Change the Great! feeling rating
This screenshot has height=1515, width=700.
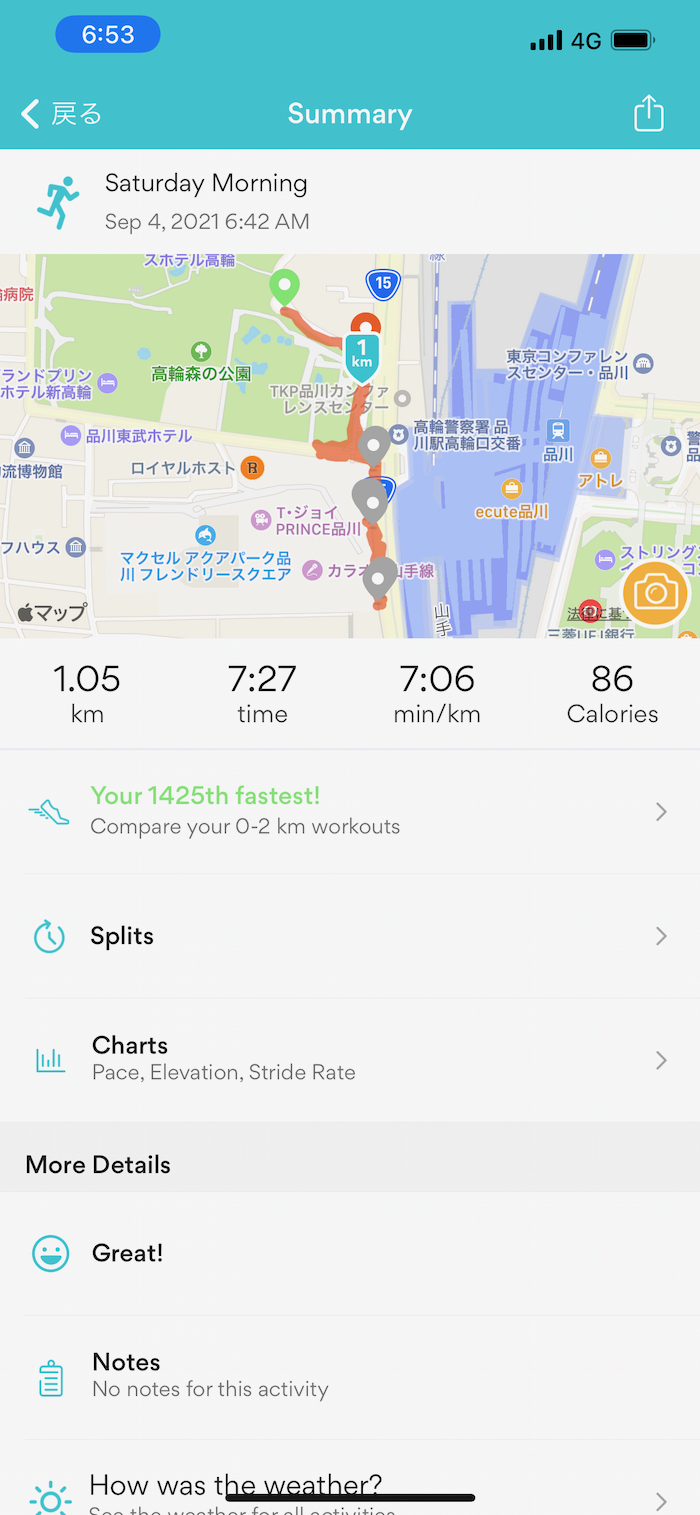[348, 1253]
